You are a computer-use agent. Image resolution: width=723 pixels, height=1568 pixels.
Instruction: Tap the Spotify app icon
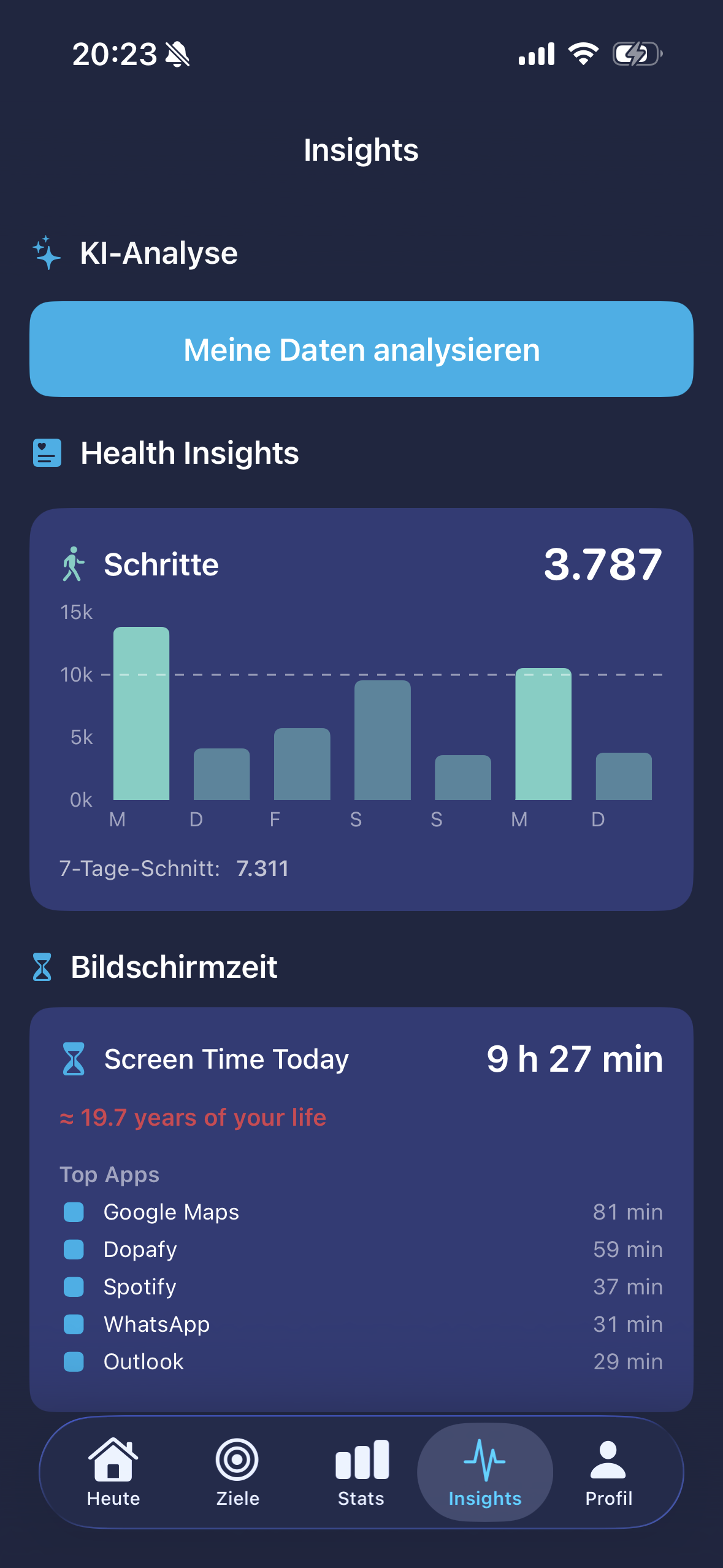tap(75, 1287)
